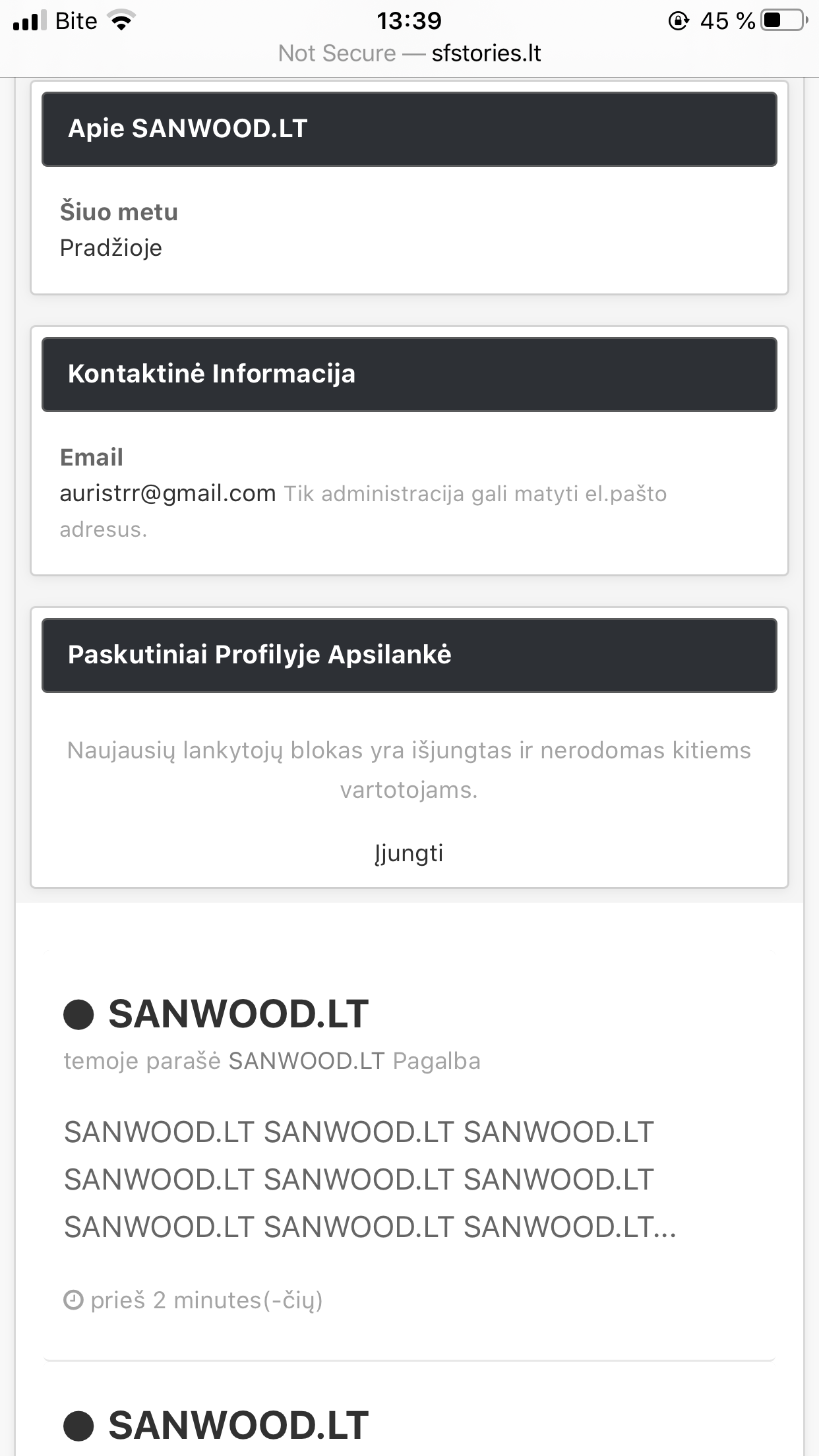Tap the sfstories.lt address bar

[409, 53]
